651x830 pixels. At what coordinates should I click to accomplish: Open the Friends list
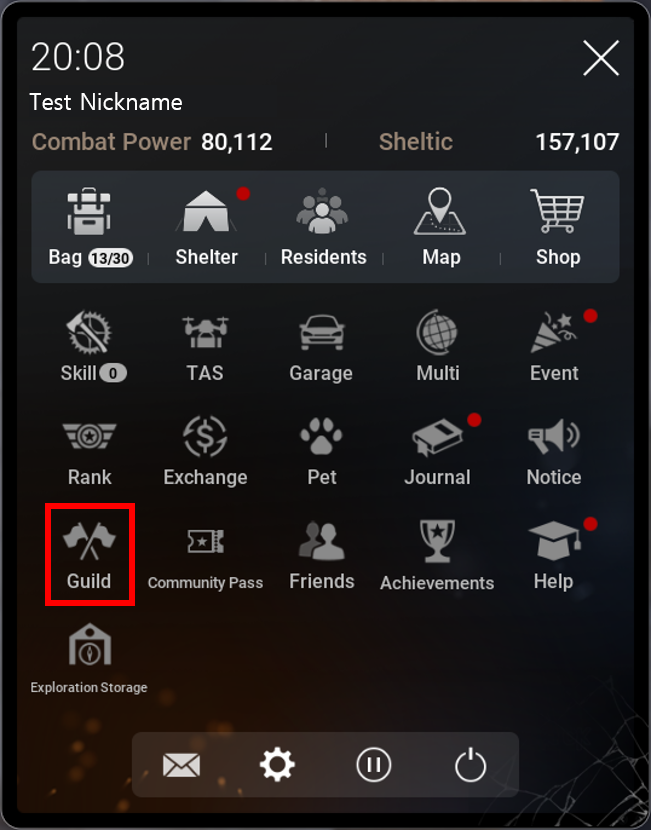pos(321,554)
